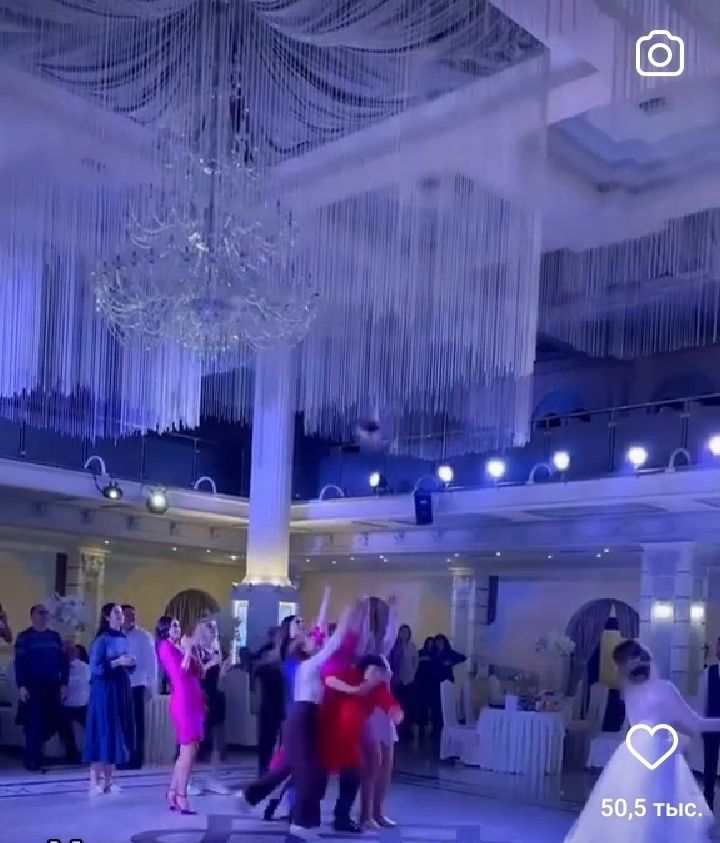Like this video with the heart icon
The width and height of the screenshot is (720, 843).
point(651,746)
